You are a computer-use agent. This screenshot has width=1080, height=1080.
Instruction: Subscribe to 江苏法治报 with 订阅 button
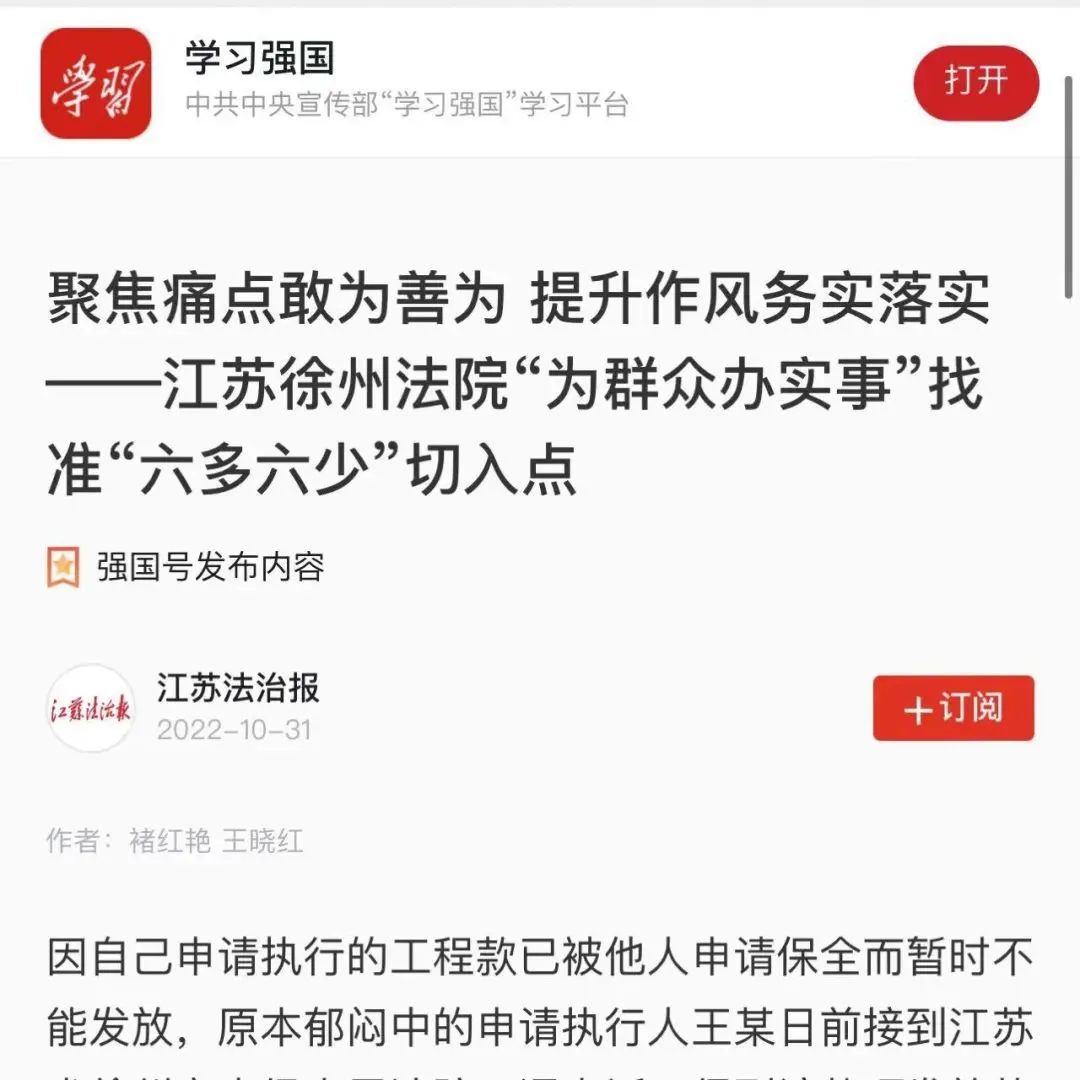tap(953, 708)
